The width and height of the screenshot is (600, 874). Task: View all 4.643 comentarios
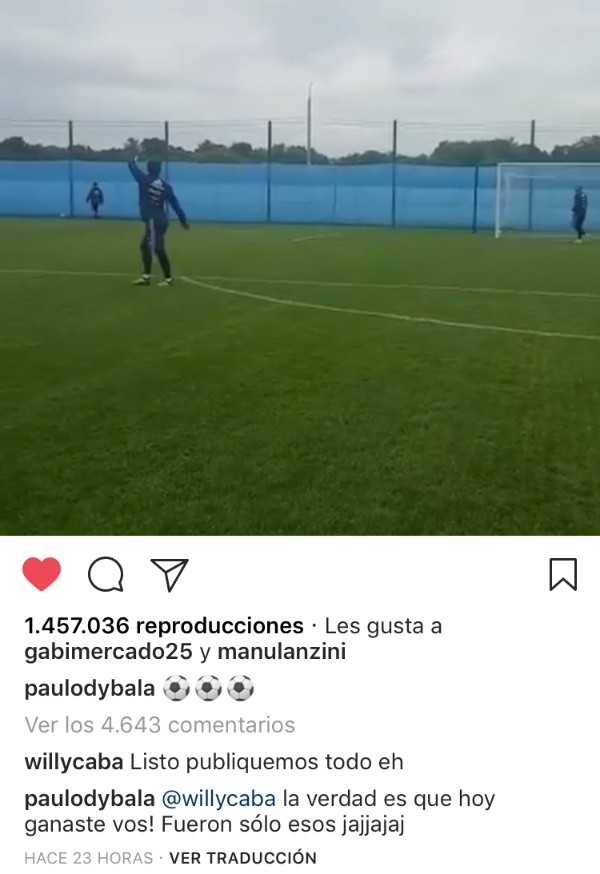pyautogui.click(x=159, y=725)
